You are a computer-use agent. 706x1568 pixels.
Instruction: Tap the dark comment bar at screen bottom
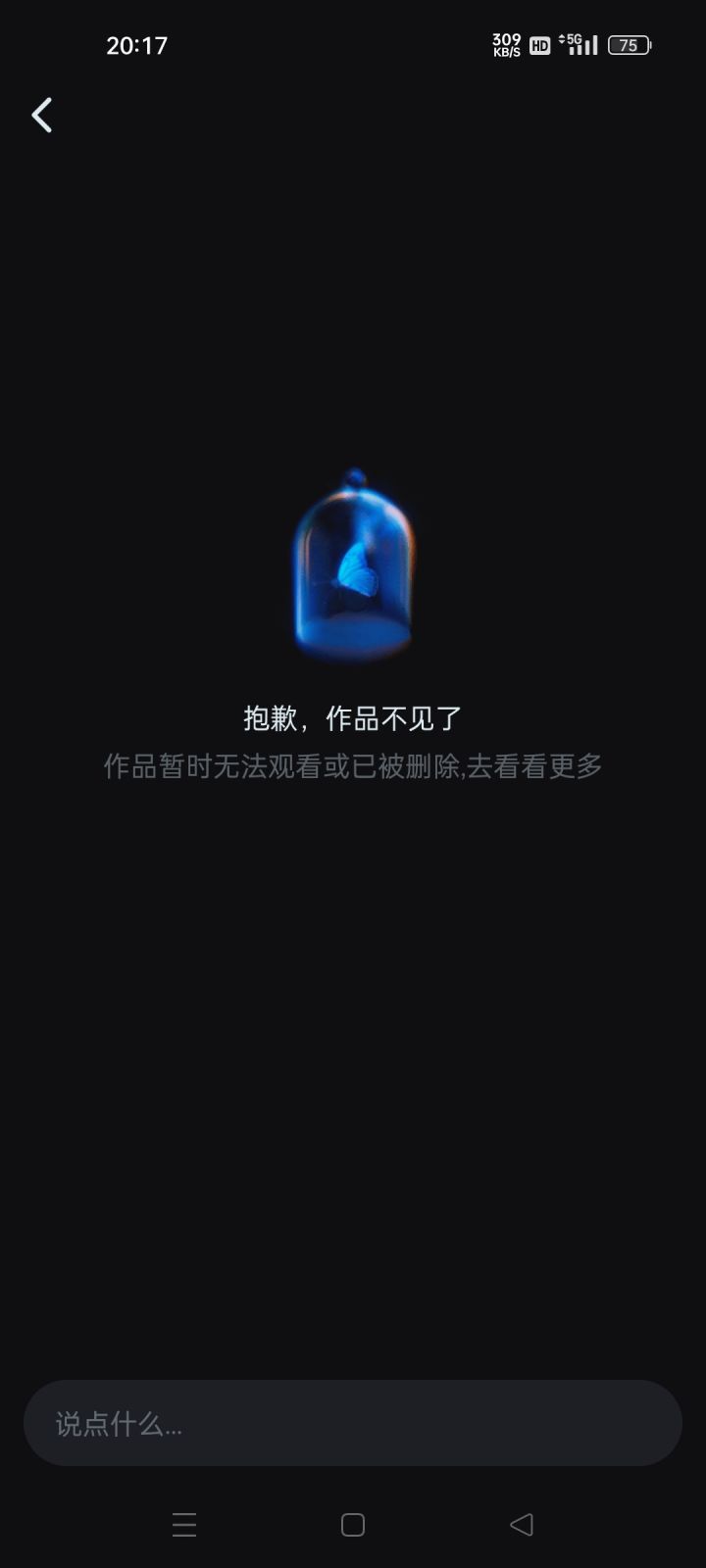pyautogui.click(x=352, y=1423)
